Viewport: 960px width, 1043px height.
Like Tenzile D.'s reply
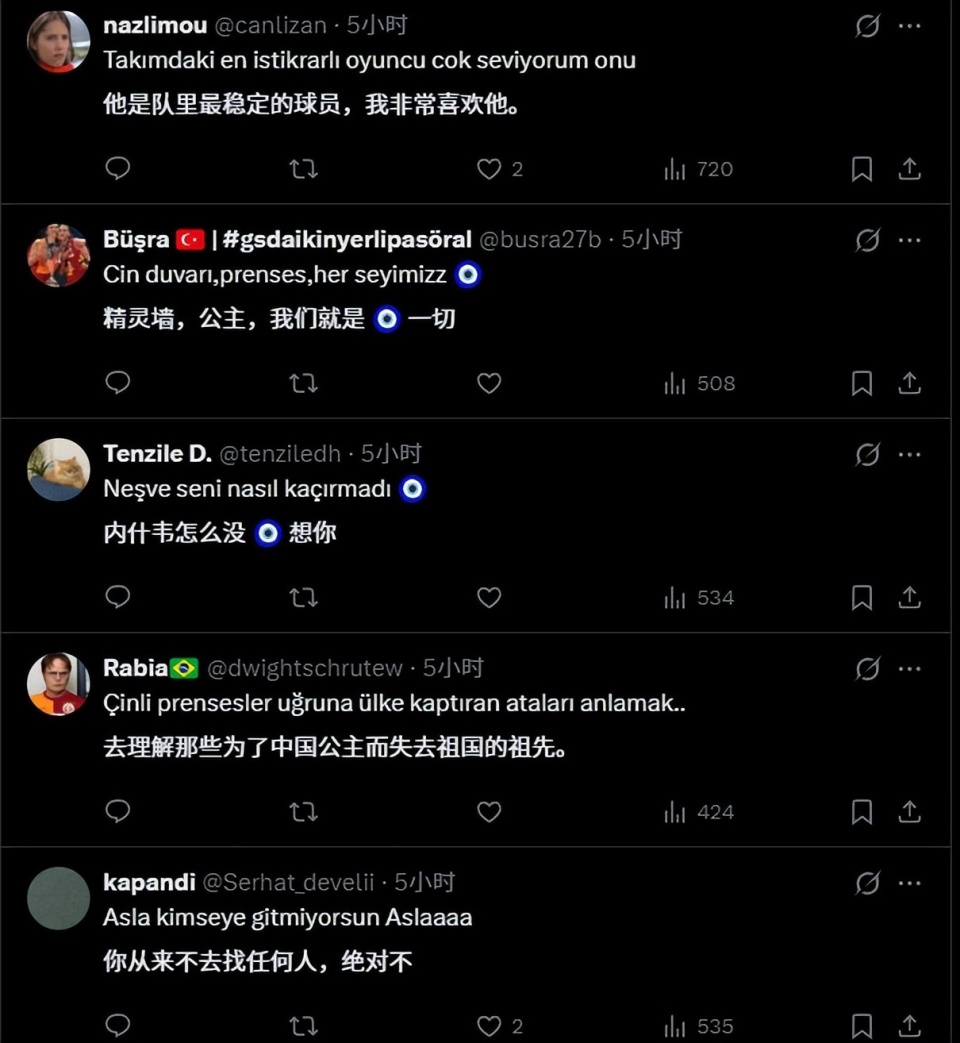point(489,597)
